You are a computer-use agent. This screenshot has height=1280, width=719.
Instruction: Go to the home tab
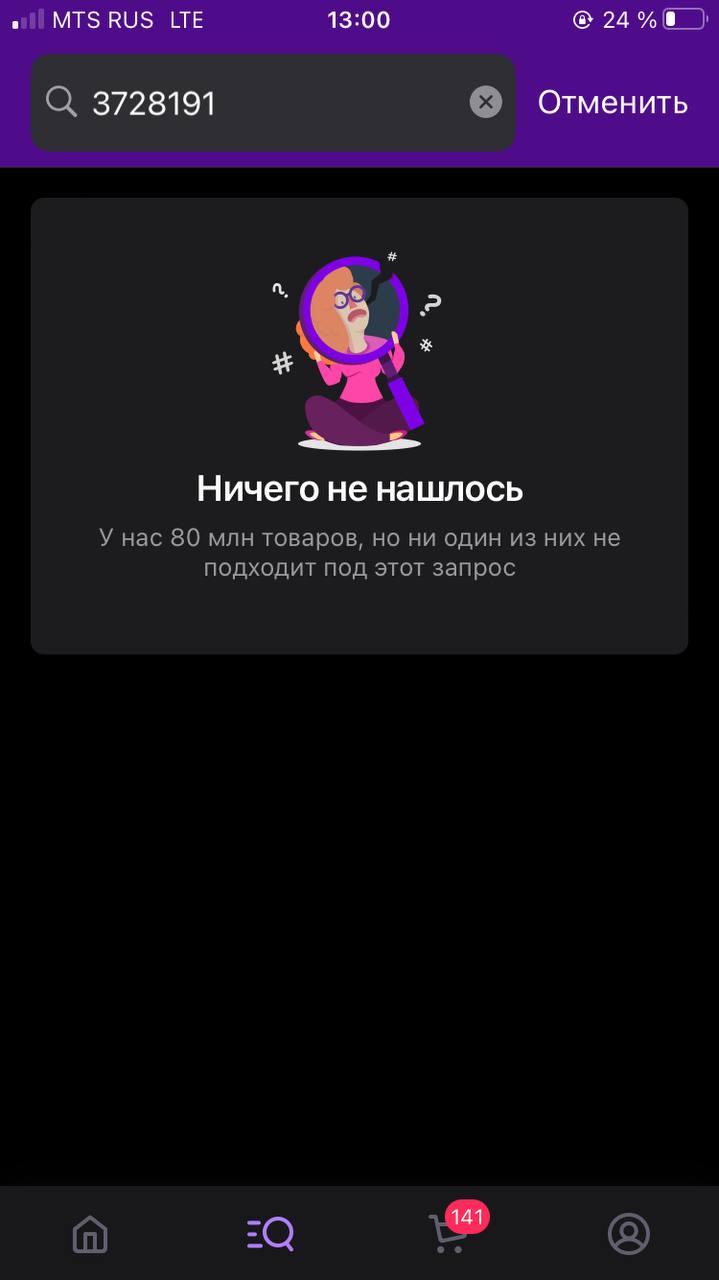click(90, 1234)
